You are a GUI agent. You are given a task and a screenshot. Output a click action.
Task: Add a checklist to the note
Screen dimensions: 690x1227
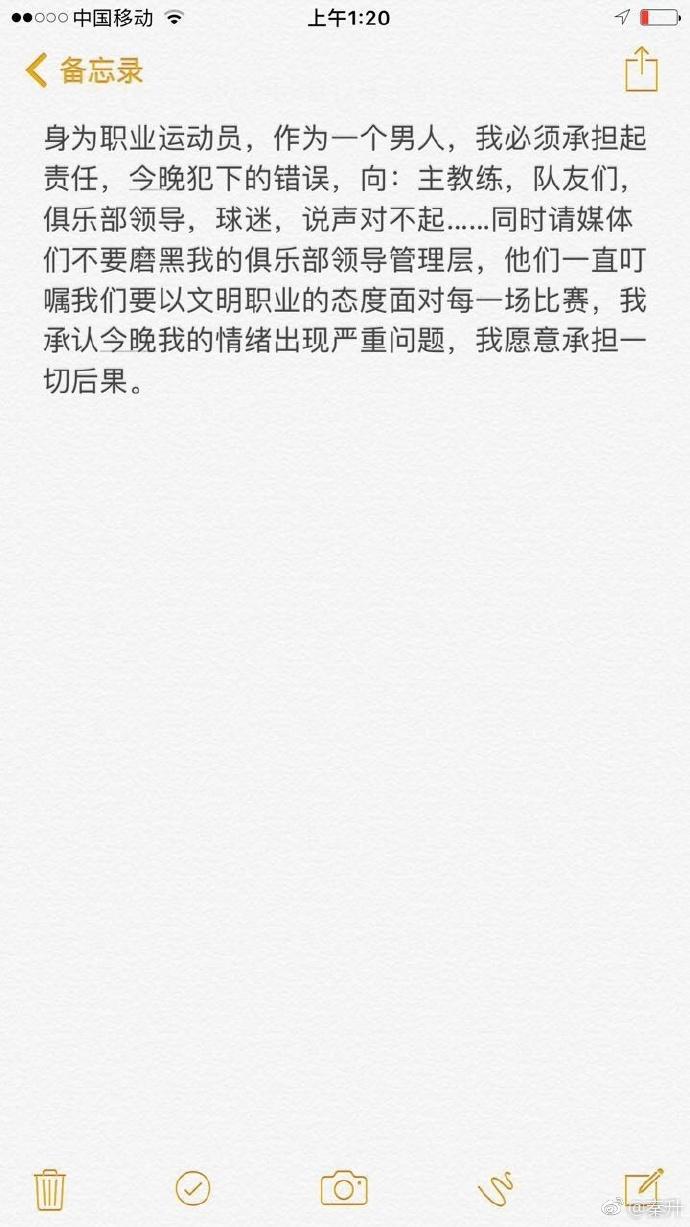(x=193, y=1188)
